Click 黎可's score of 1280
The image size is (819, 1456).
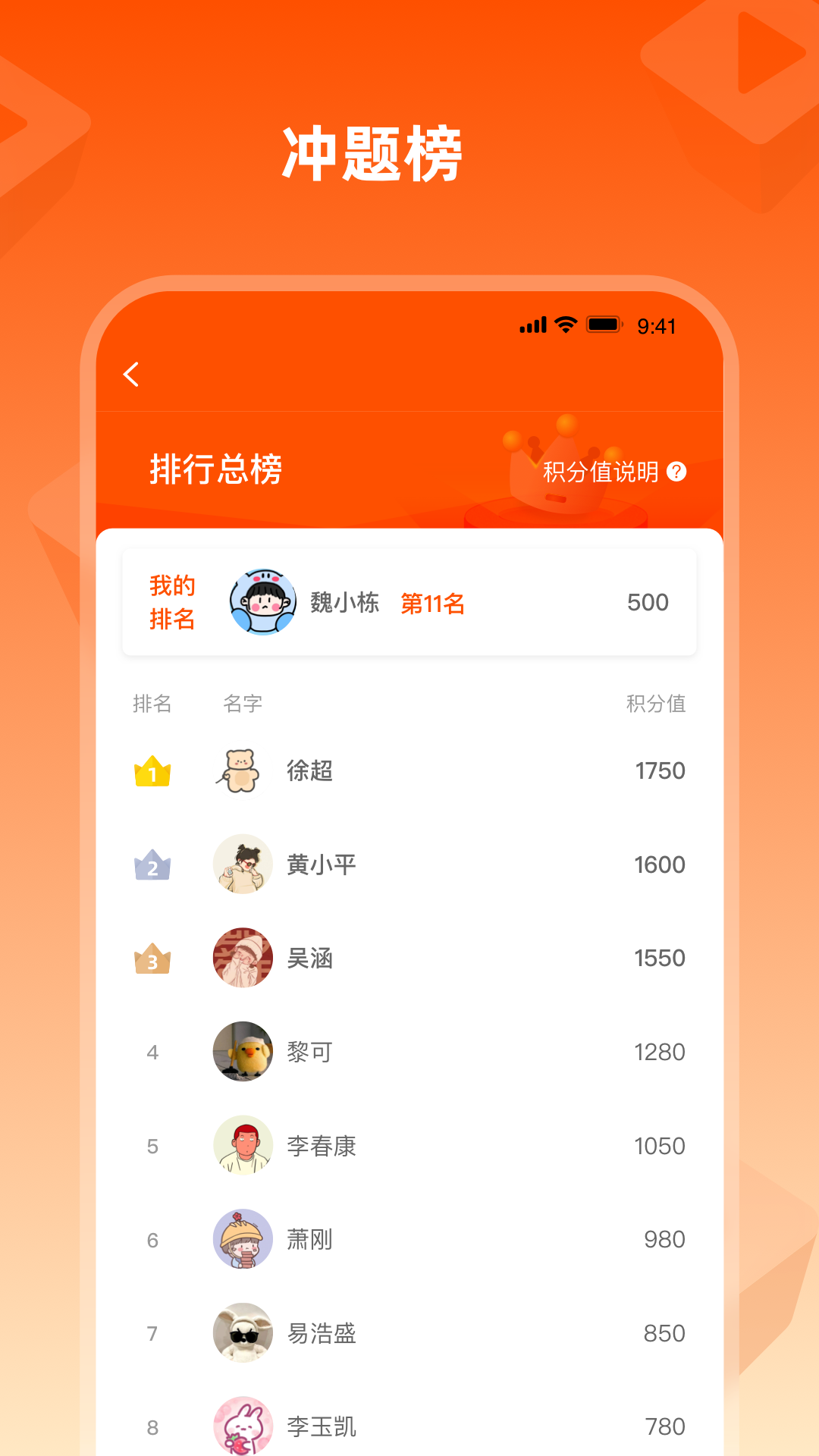[658, 1052]
